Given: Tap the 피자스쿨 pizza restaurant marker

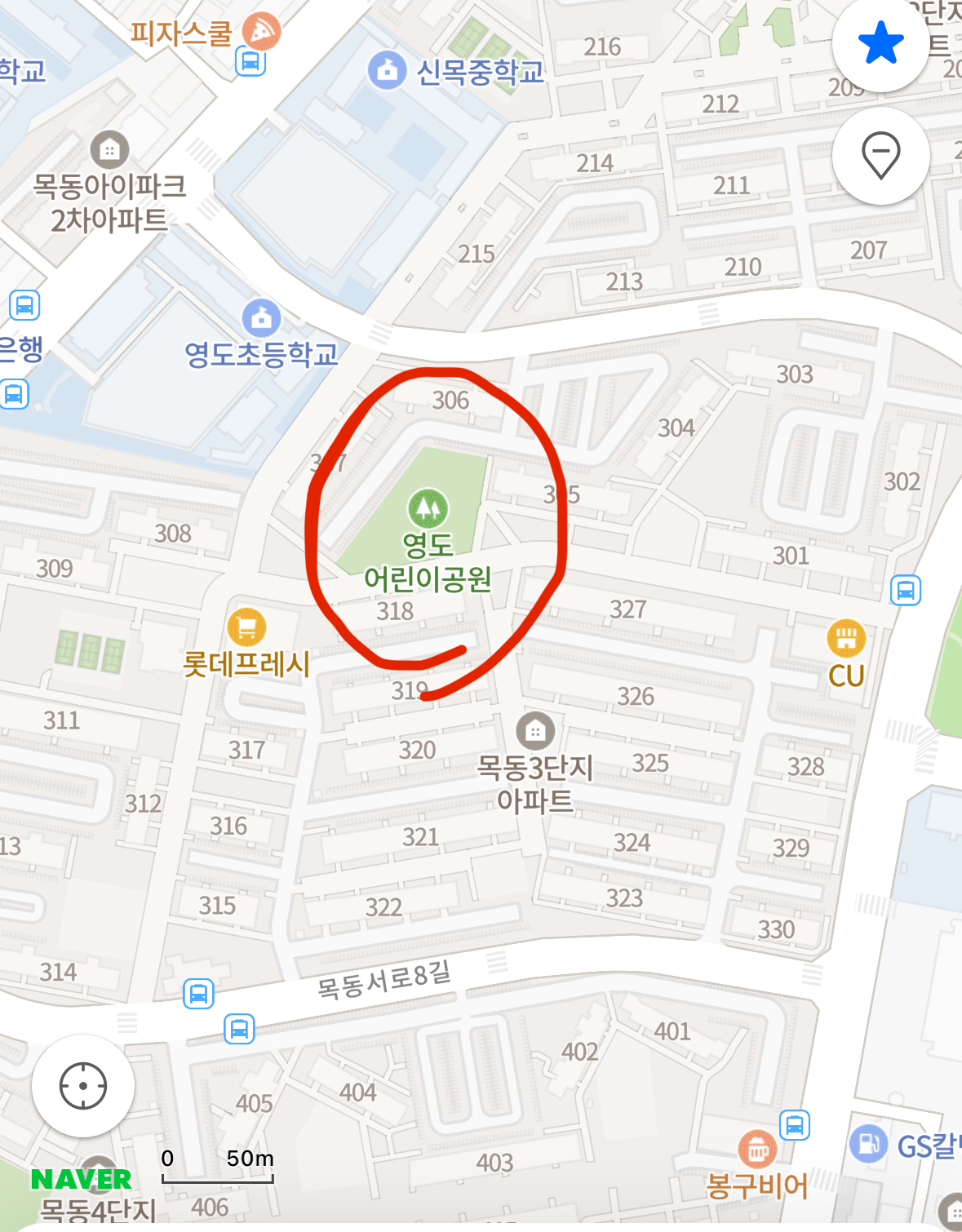Looking at the screenshot, I should (x=261, y=31).
